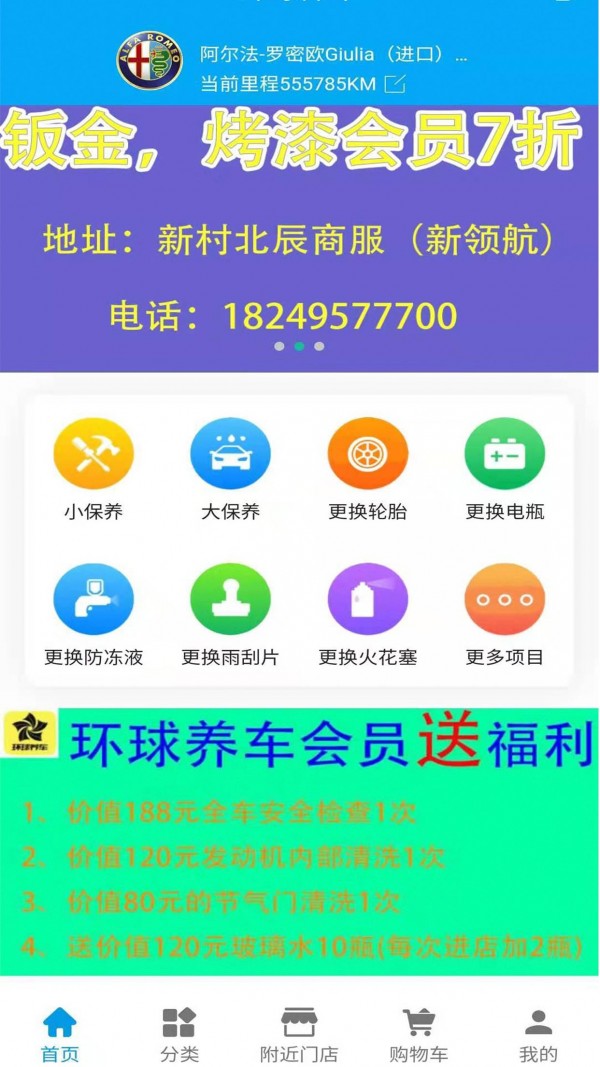600x1067 pixels.
Task: Open the 环球养车会员送福利 banner
Action: click(299, 840)
